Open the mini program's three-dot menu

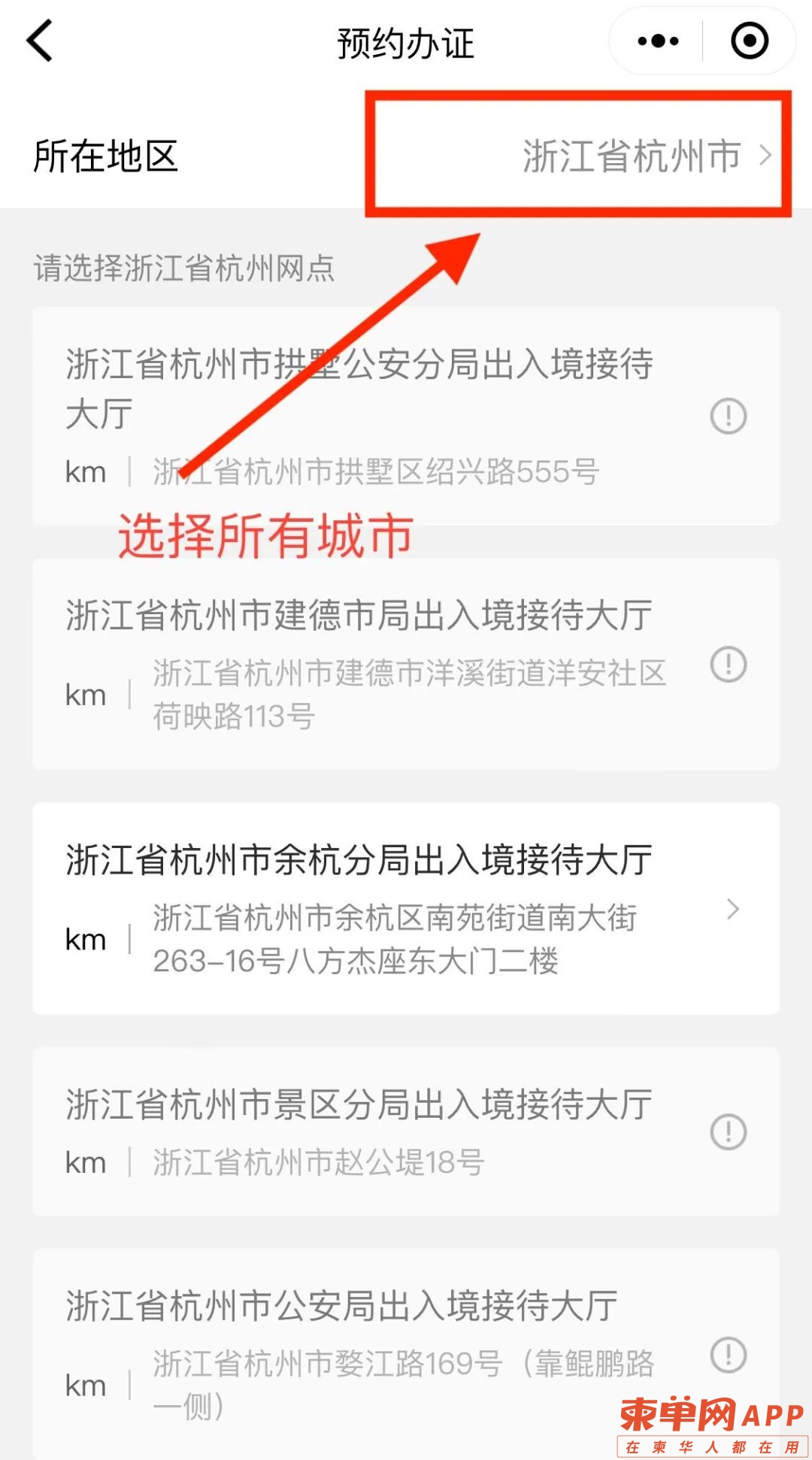pos(658,41)
